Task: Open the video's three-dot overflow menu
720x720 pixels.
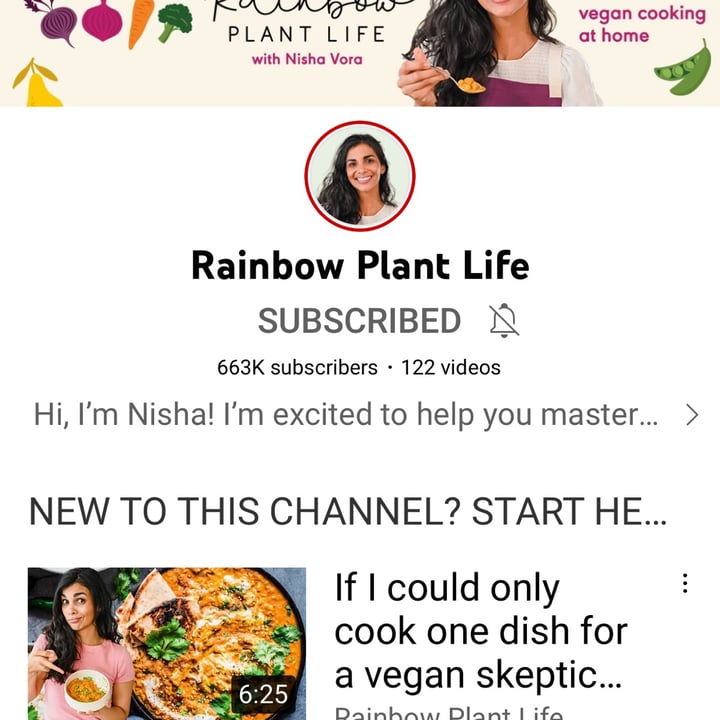Action: pyautogui.click(x=685, y=584)
